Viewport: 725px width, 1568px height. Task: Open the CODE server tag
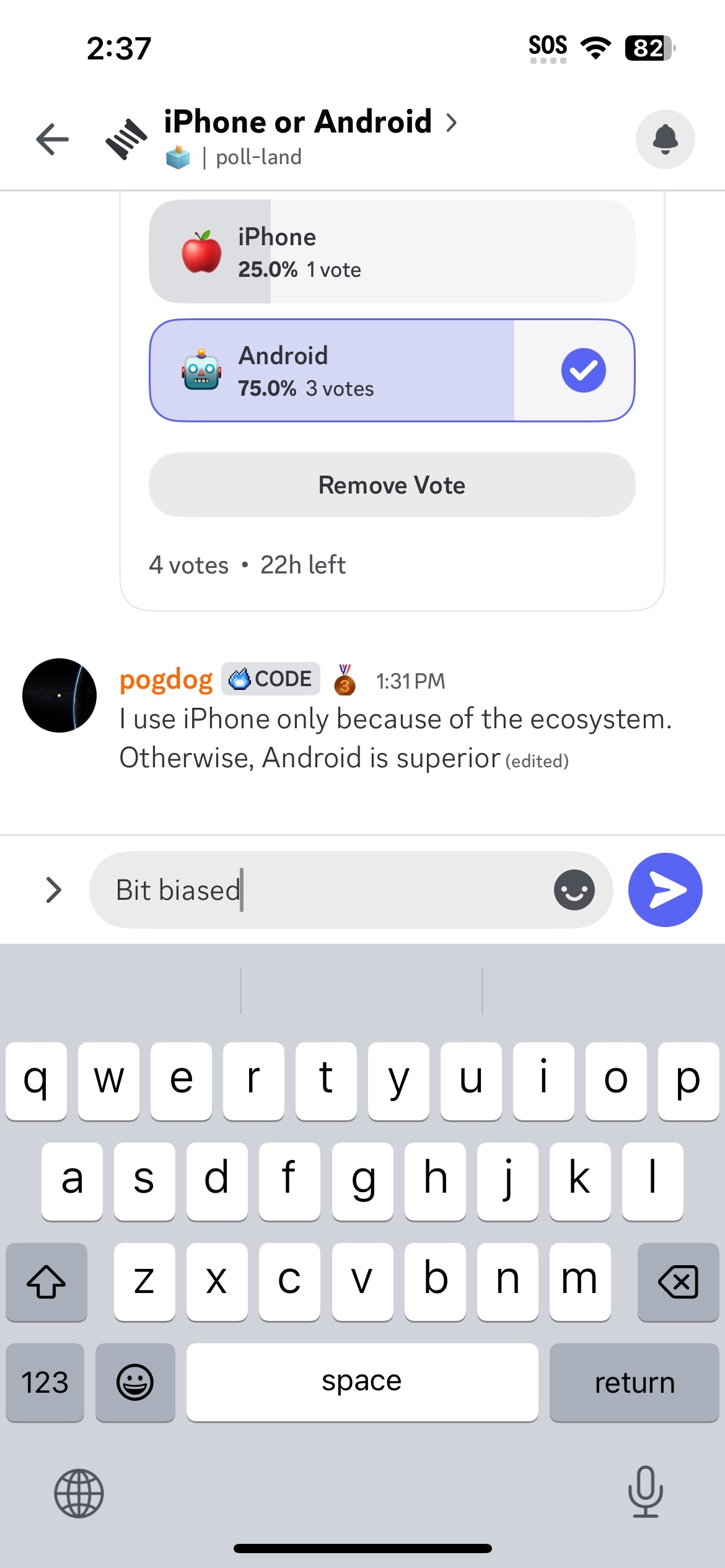click(271, 679)
